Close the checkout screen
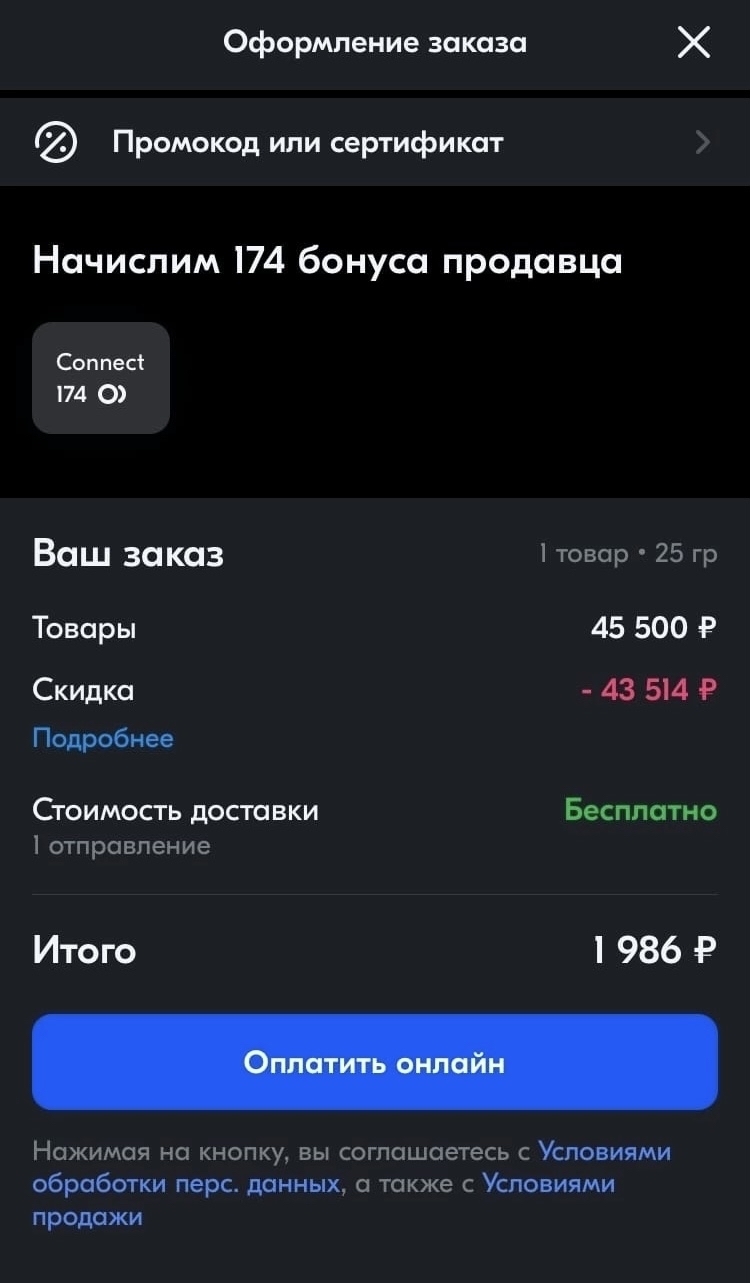 [693, 43]
